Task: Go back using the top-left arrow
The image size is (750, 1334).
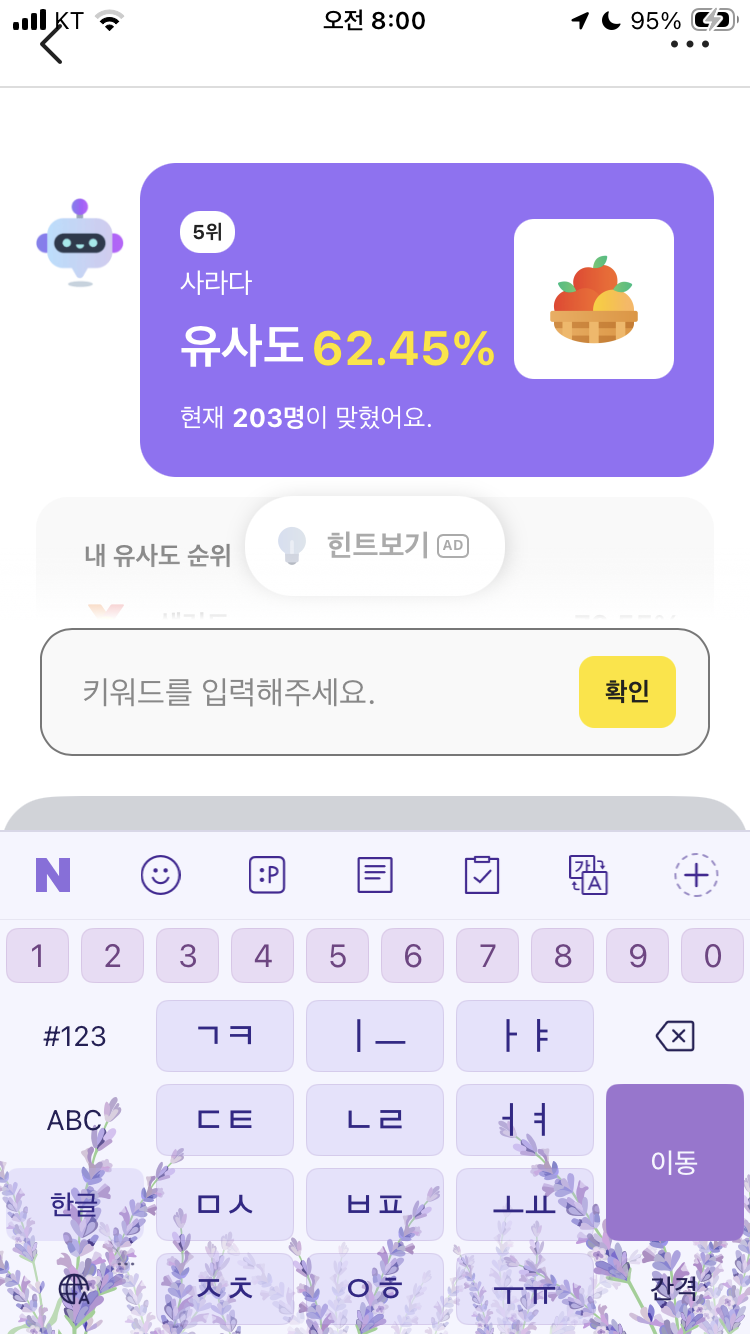Action: (51, 44)
